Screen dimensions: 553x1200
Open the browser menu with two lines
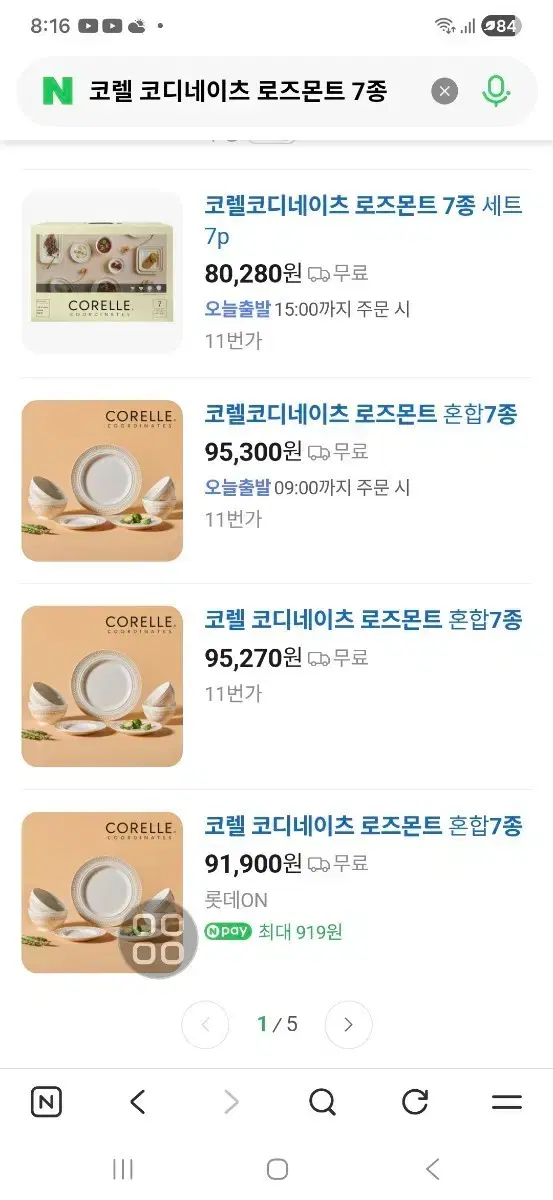(507, 1102)
